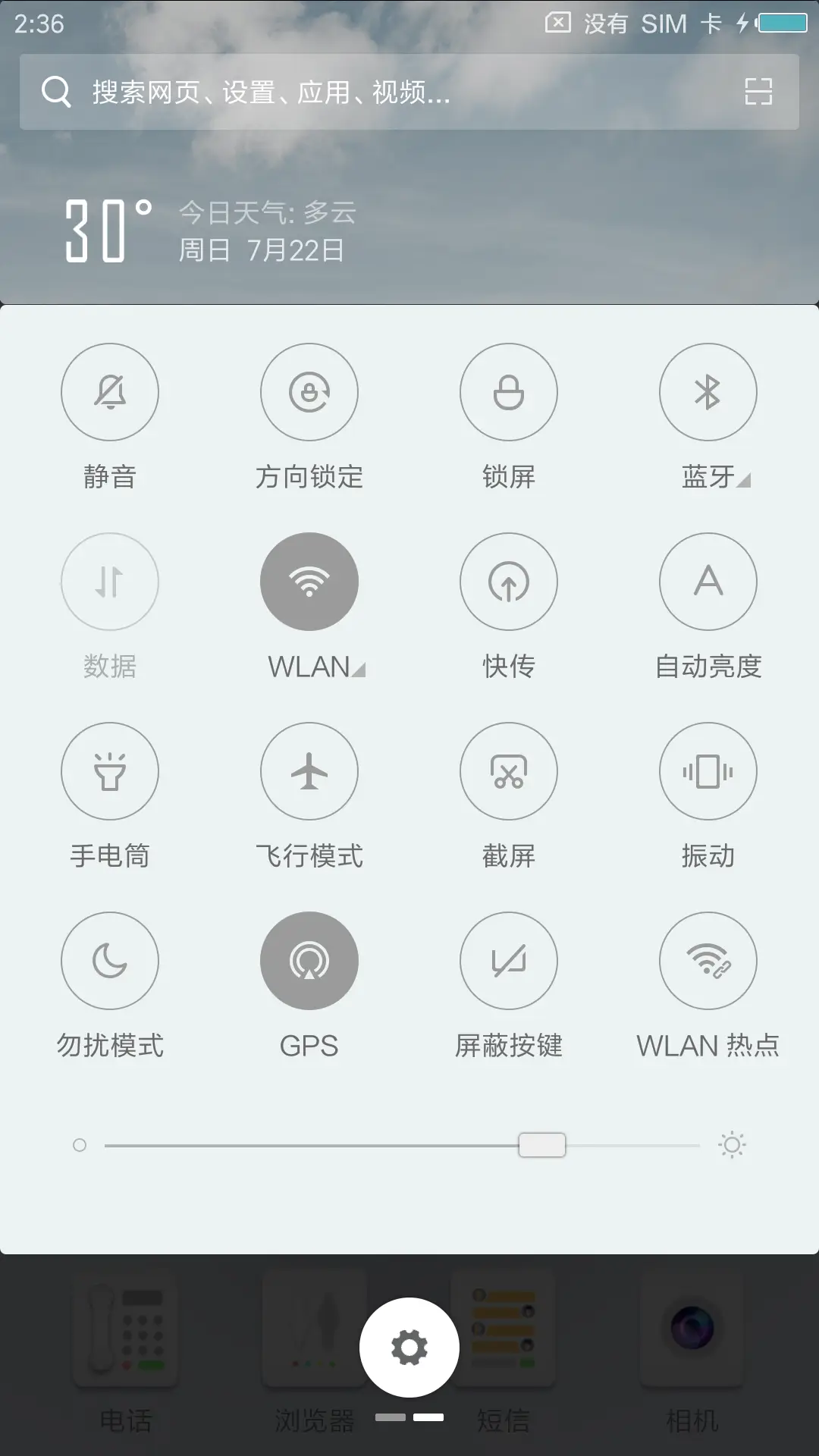The width and height of the screenshot is (819, 1456).
Task: Select the Mi Drop (快传) icon
Action: pyautogui.click(x=509, y=582)
